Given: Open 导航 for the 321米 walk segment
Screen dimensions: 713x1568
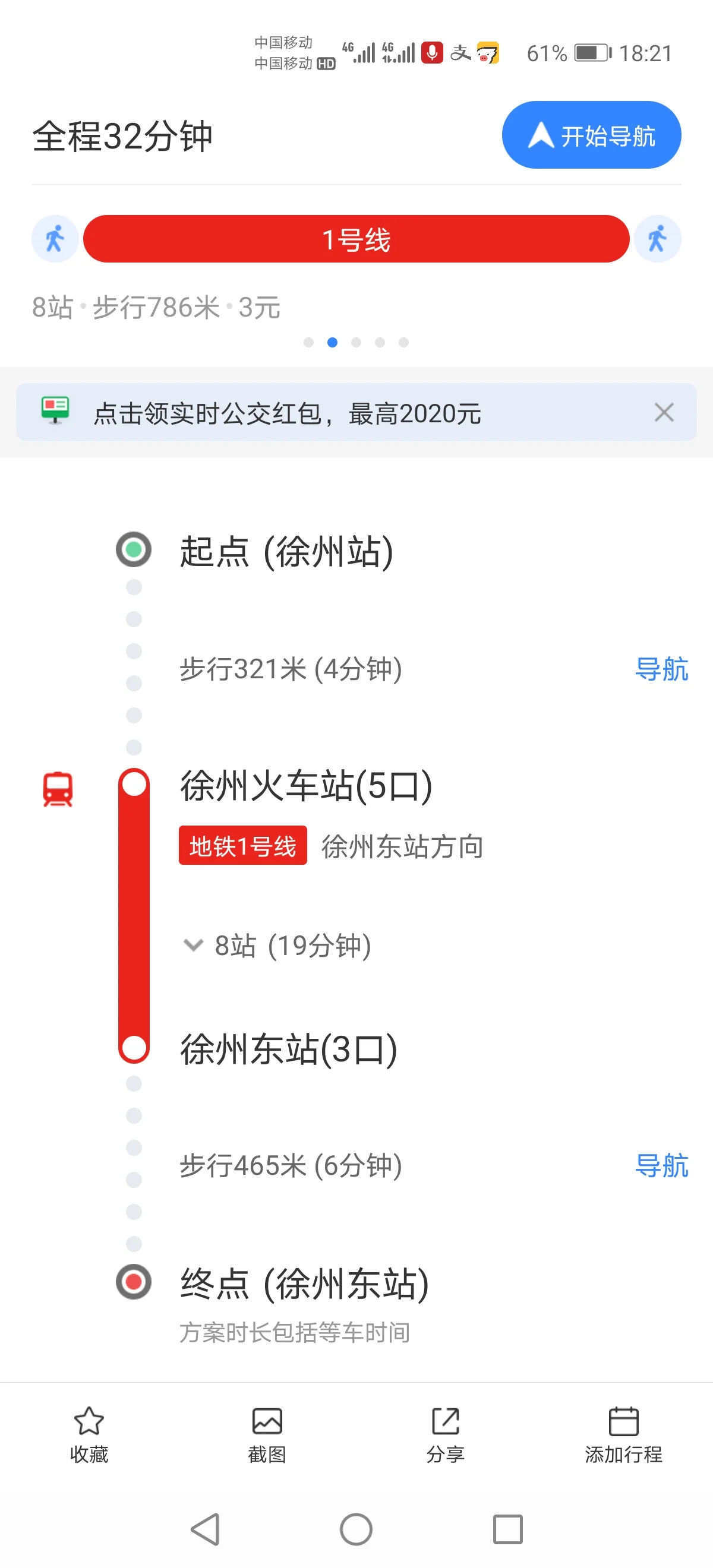Looking at the screenshot, I should point(661,669).
